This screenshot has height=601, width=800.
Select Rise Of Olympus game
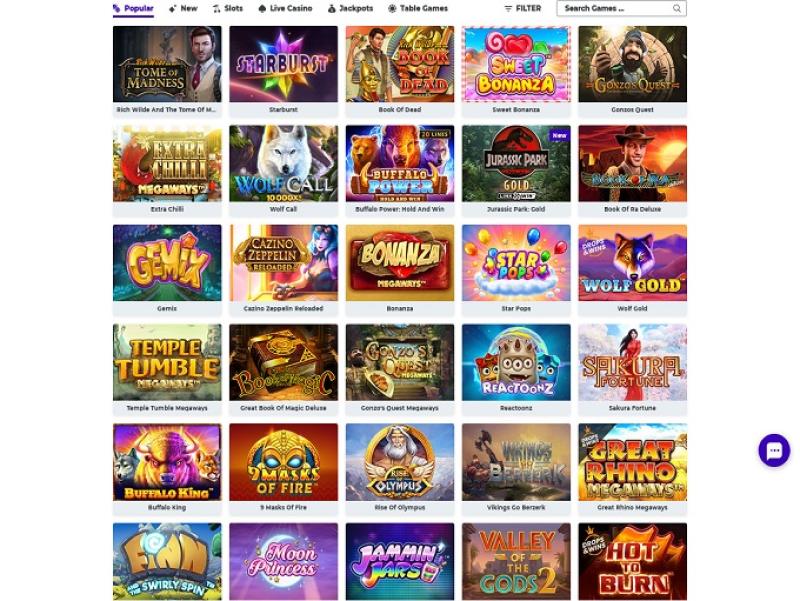tap(399, 461)
